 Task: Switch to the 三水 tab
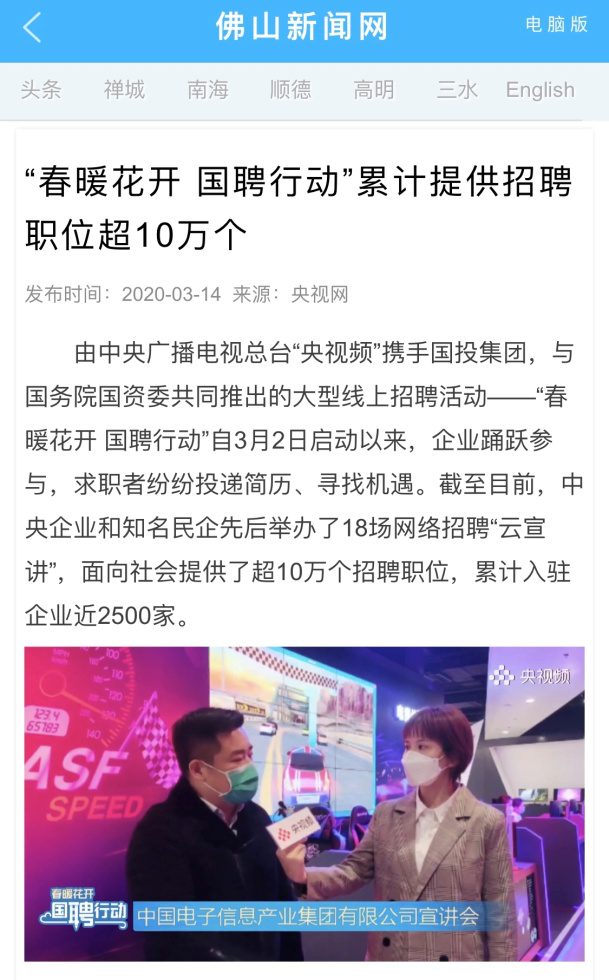tap(457, 90)
